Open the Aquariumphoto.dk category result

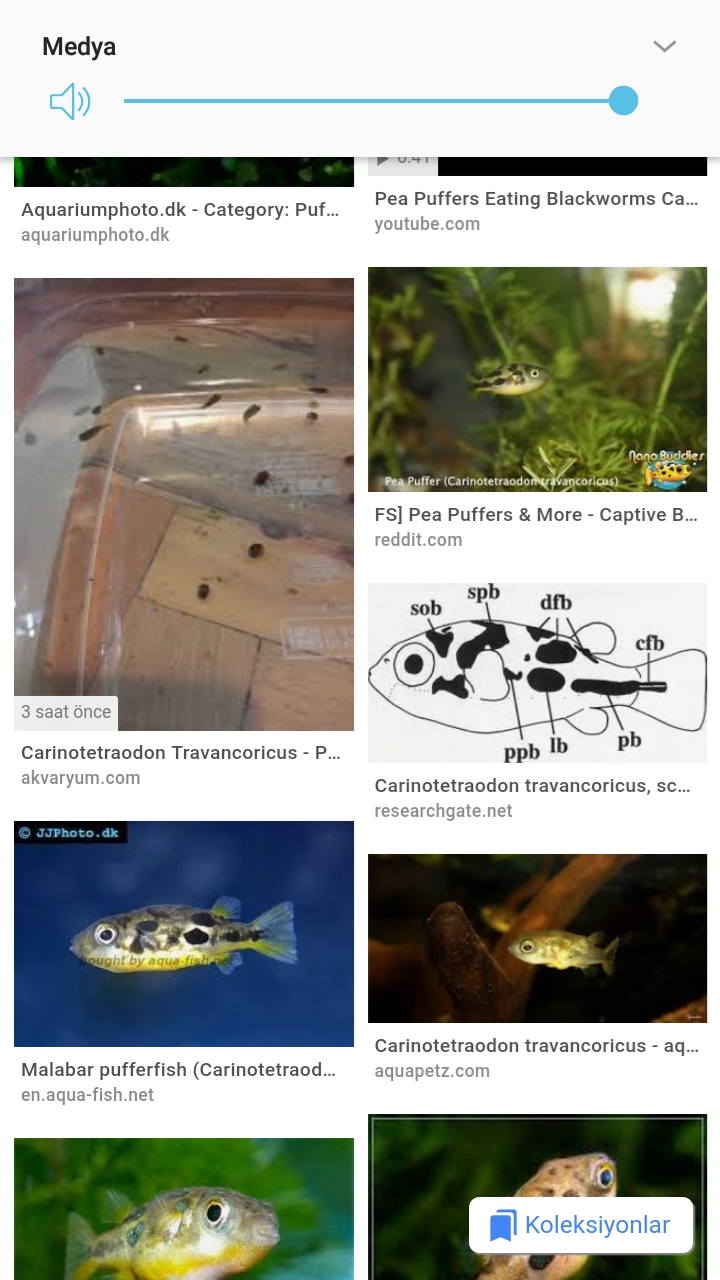coord(181,210)
